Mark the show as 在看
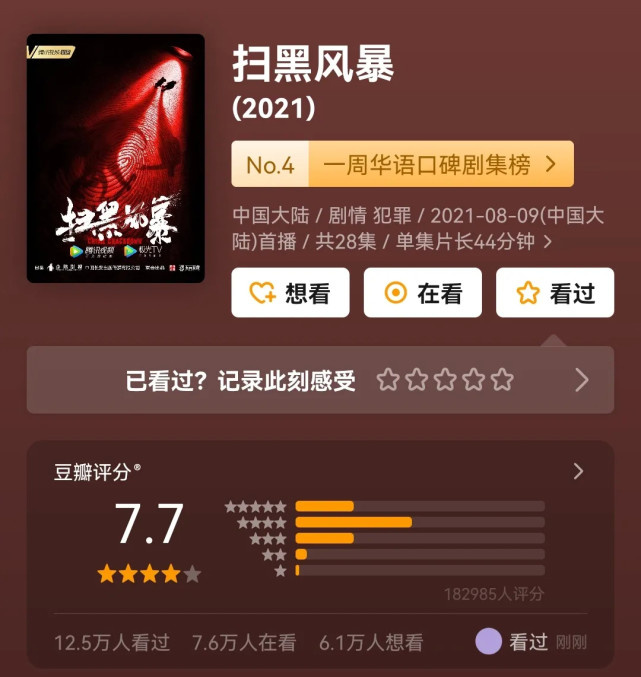Image resolution: width=641 pixels, height=677 pixels. click(x=423, y=293)
